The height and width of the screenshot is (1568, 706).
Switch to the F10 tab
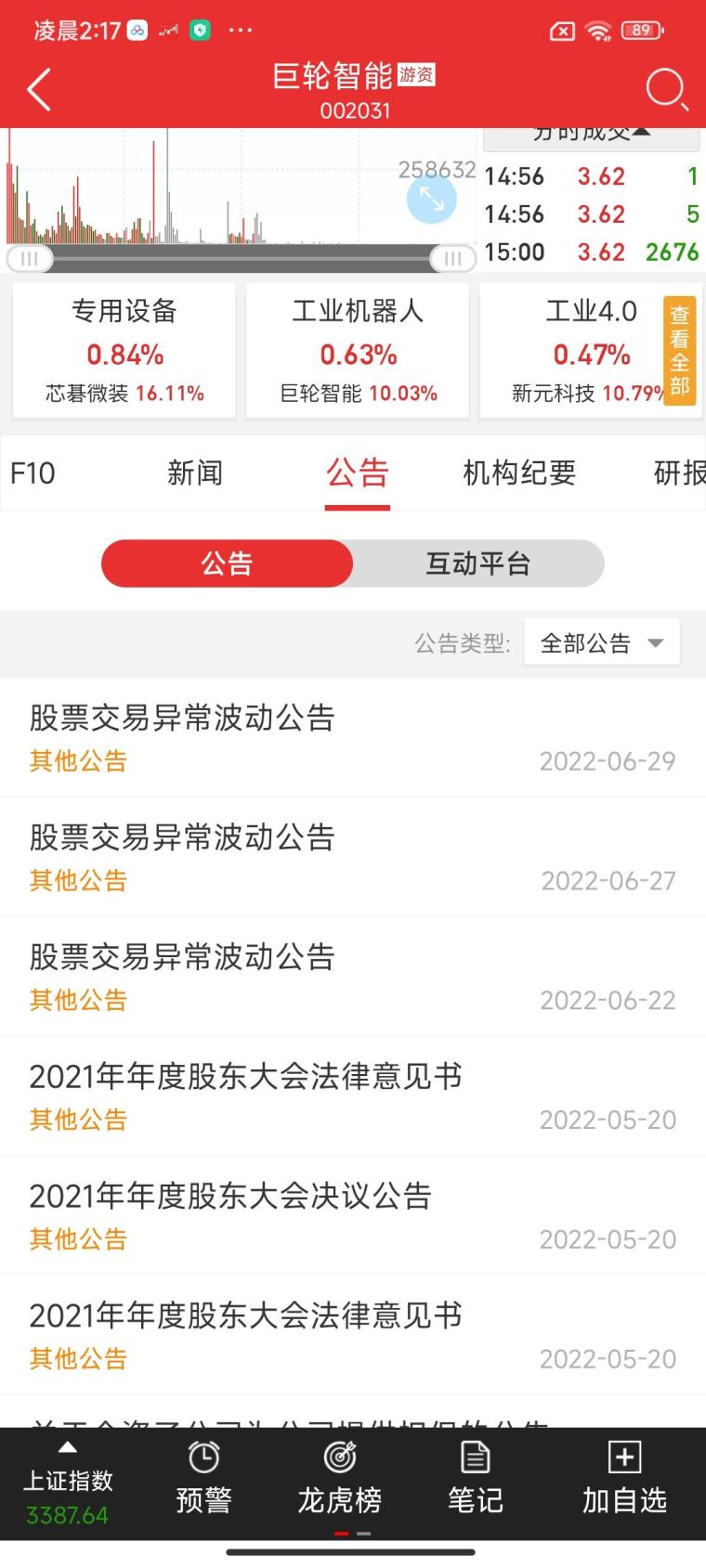(33, 473)
